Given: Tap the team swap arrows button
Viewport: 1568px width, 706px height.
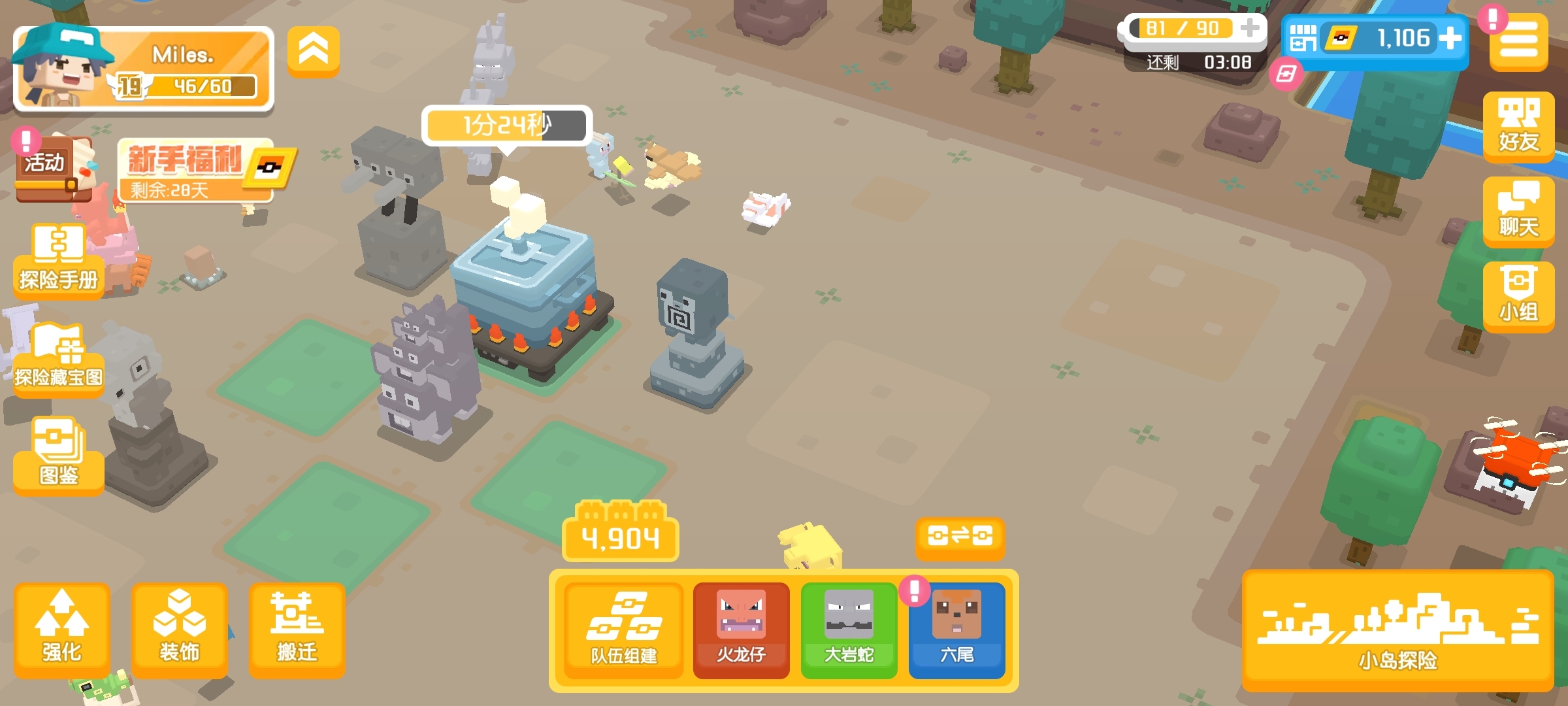Looking at the screenshot, I should [x=959, y=537].
